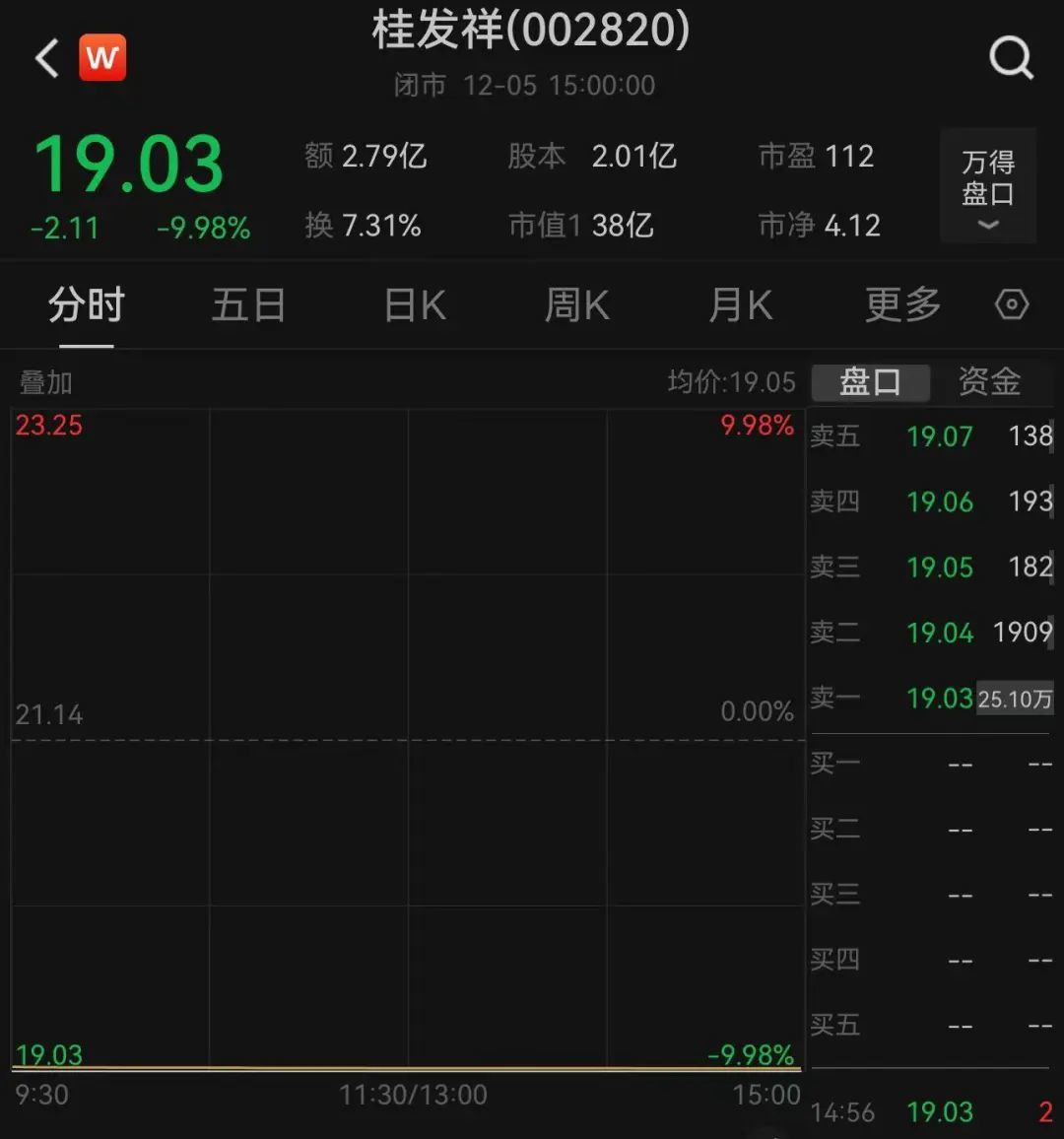Viewport: 1064px width, 1139px height.
Task: Open 更多 chart period options
Action: 902,305
